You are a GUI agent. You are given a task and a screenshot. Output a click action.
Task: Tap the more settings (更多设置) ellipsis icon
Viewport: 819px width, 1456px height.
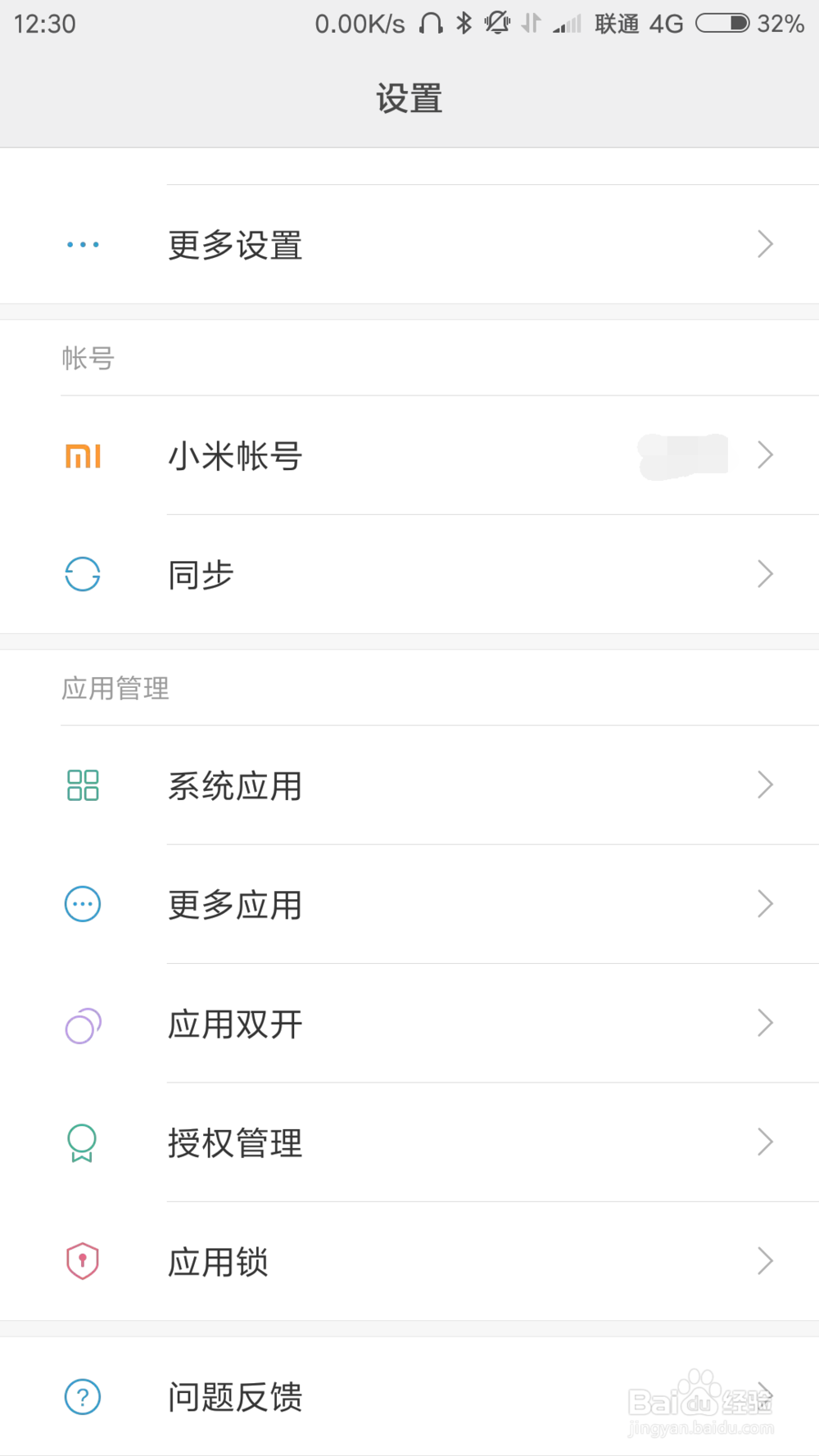82,244
